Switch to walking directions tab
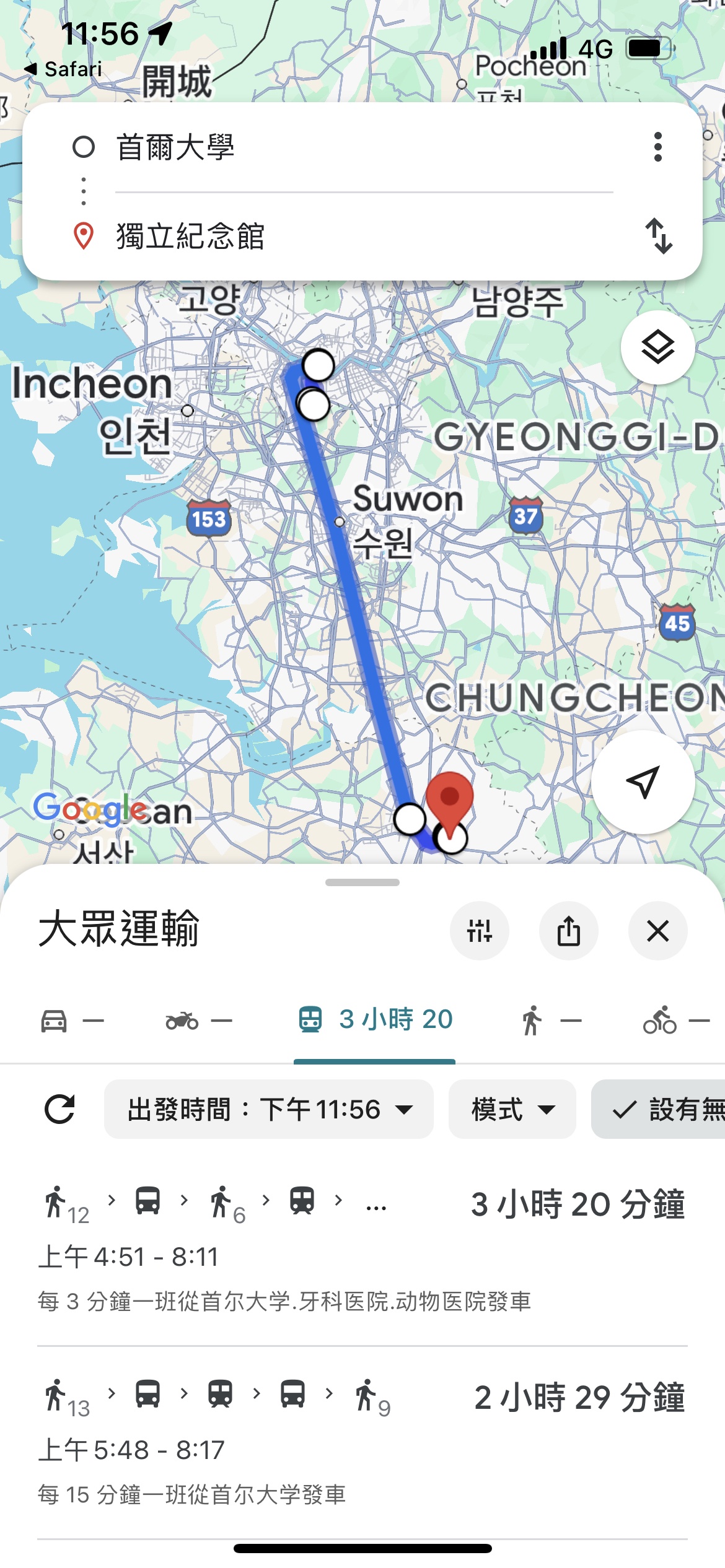Screen dimensions: 725x1568 point(550,1021)
